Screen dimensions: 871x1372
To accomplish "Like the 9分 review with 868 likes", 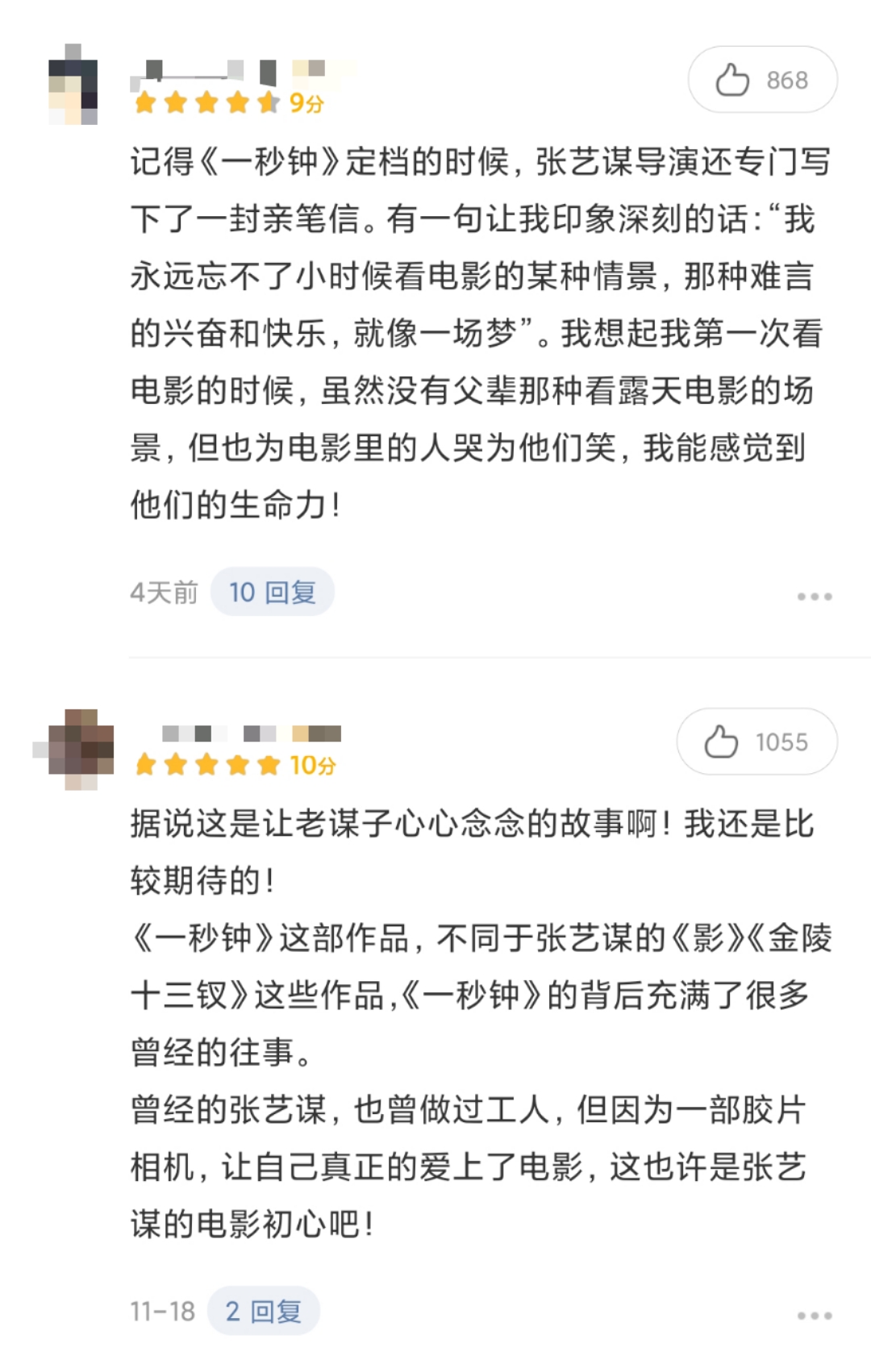I will tap(761, 80).
